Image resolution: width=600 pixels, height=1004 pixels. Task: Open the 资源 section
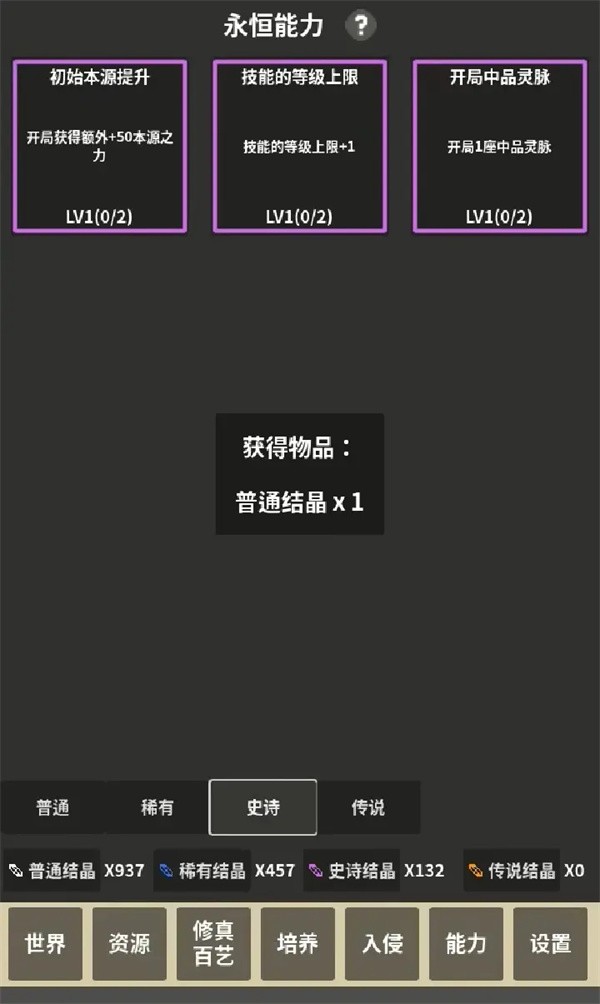click(x=131, y=943)
